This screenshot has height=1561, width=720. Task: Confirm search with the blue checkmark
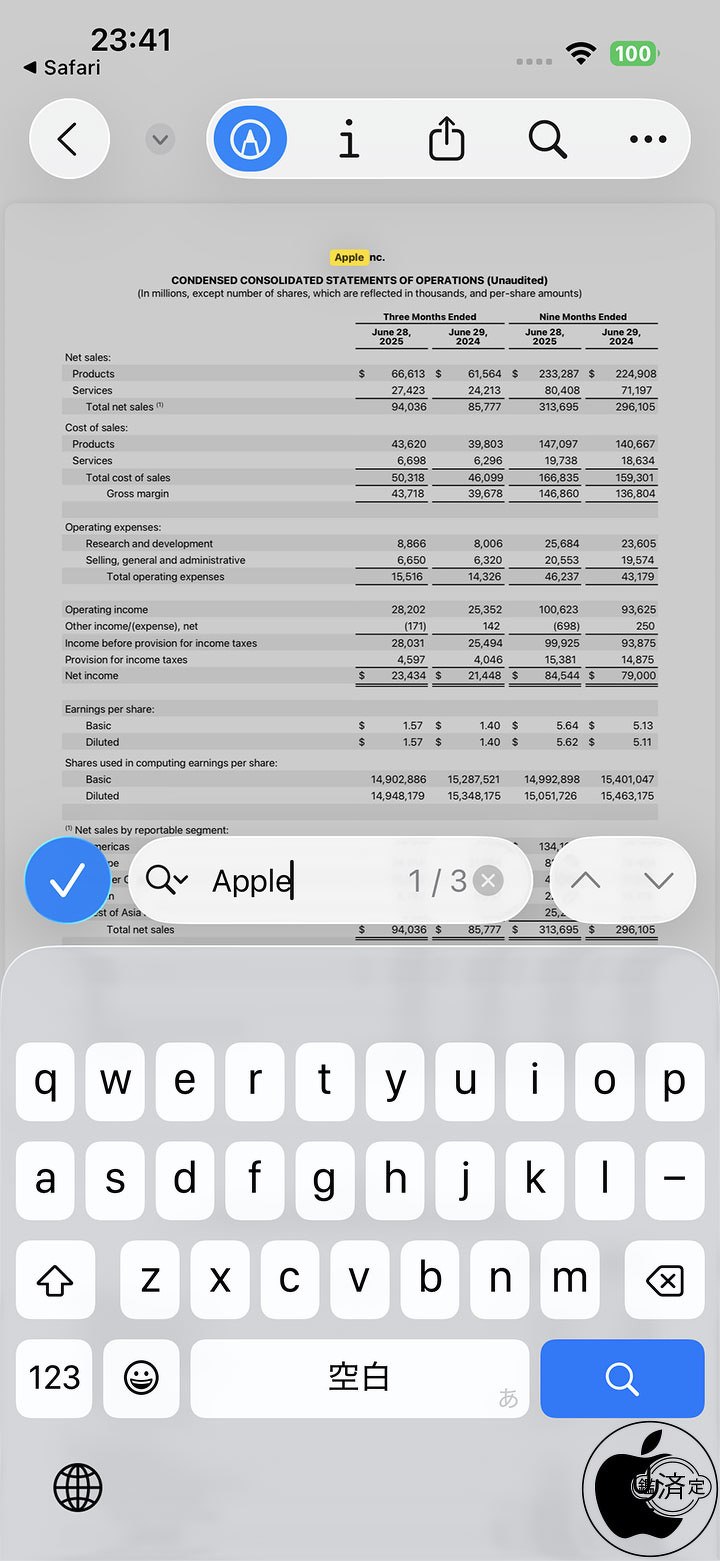click(x=67, y=880)
